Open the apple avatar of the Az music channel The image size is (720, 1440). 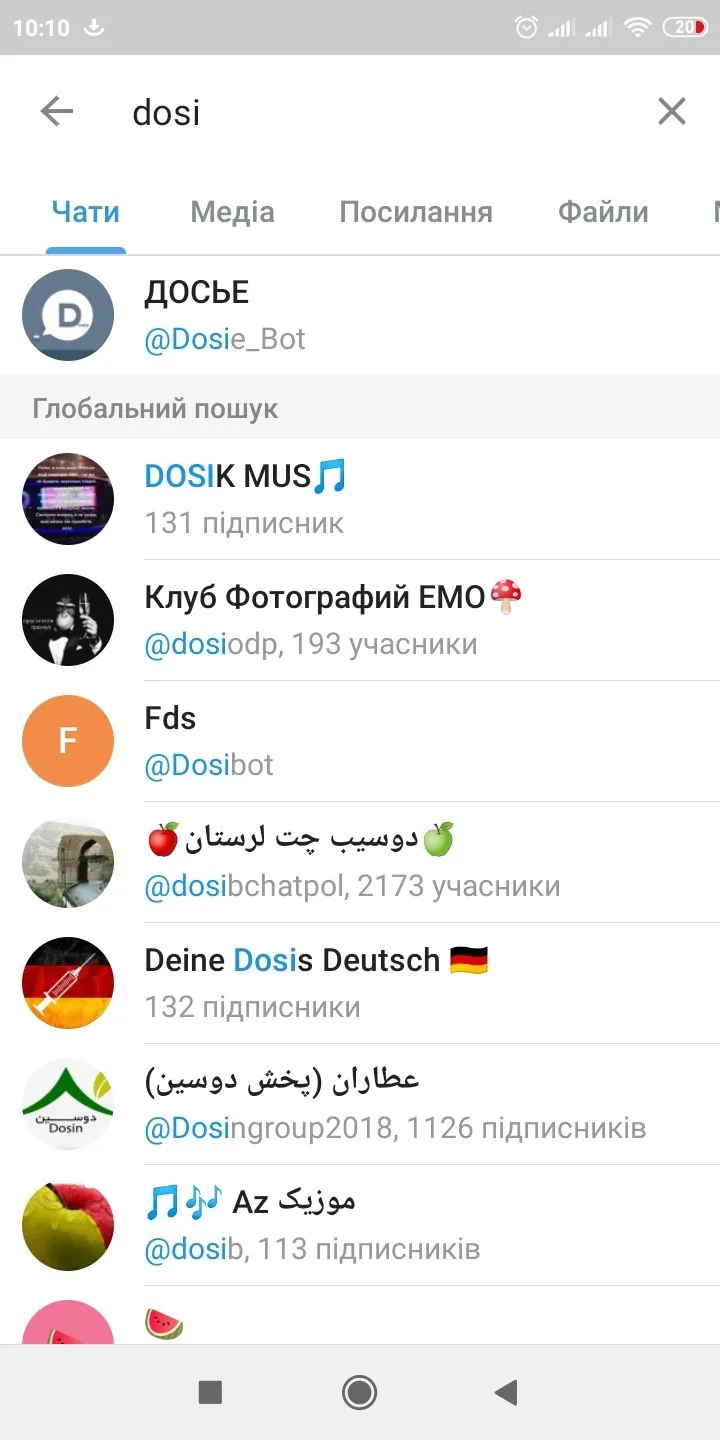point(68,1225)
